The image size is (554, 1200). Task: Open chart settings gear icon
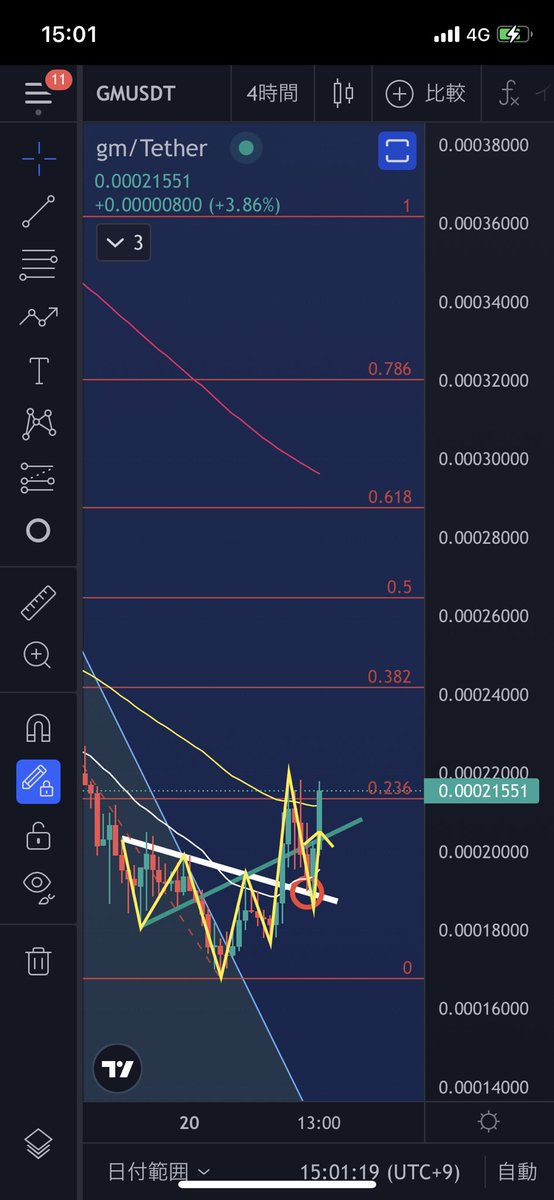click(489, 1122)
